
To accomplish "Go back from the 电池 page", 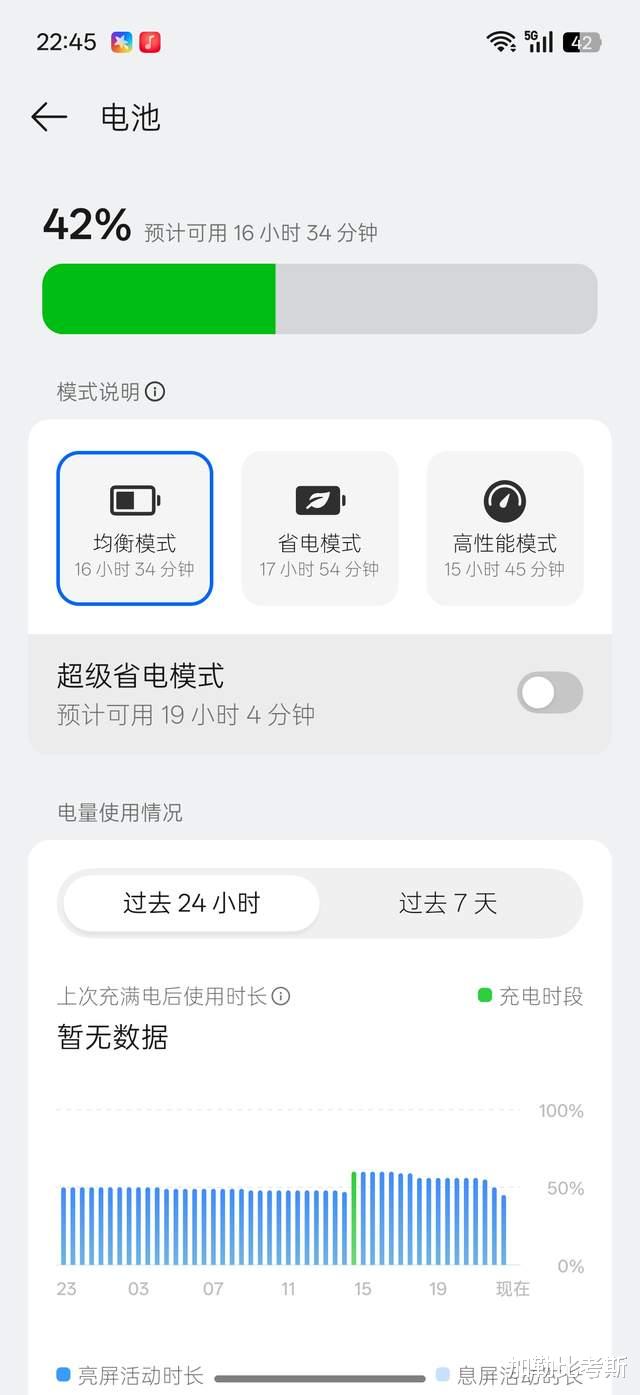I will pyautogui.click(x=48, y=118).
